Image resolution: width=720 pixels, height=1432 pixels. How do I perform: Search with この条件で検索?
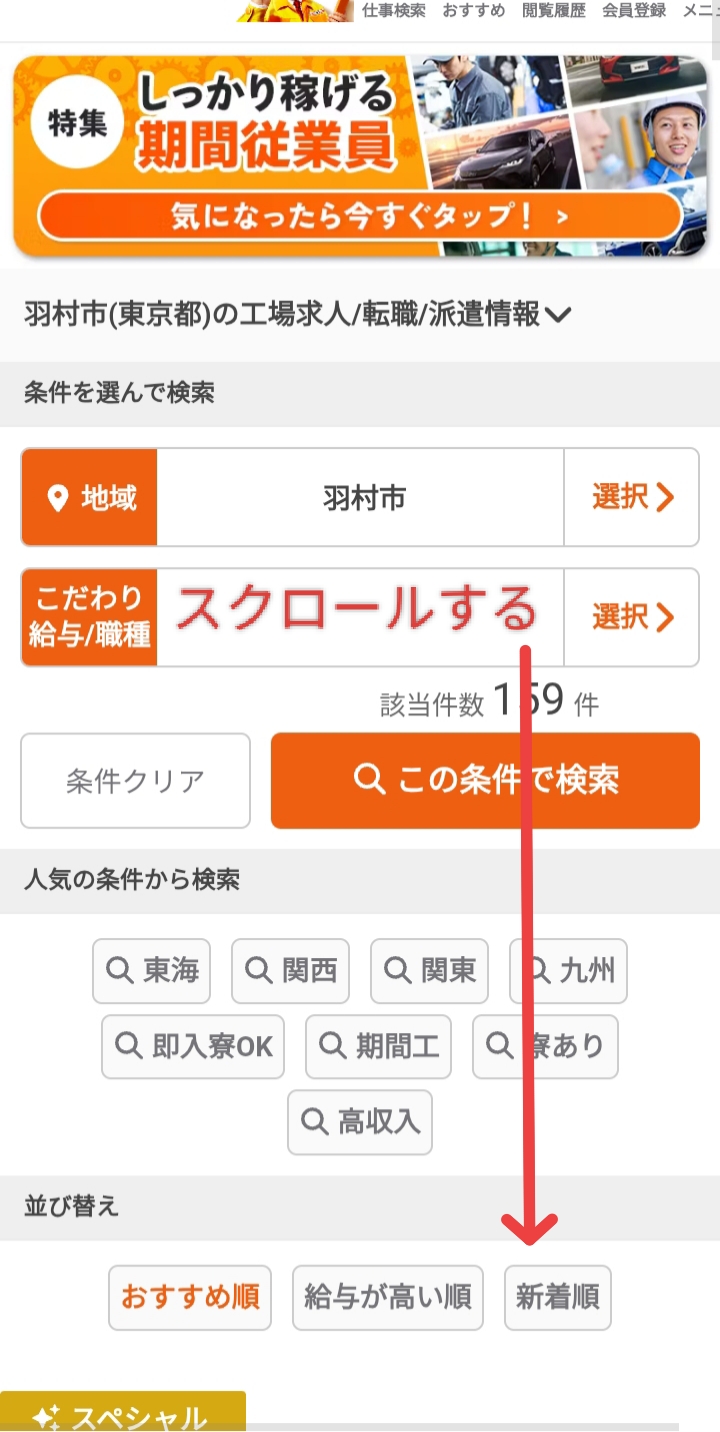(485, 781)
